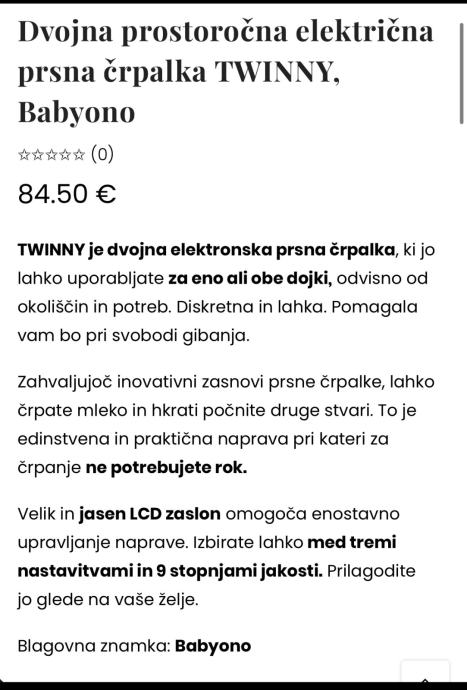Open the star rating reviews (0)

pos(66,154)
